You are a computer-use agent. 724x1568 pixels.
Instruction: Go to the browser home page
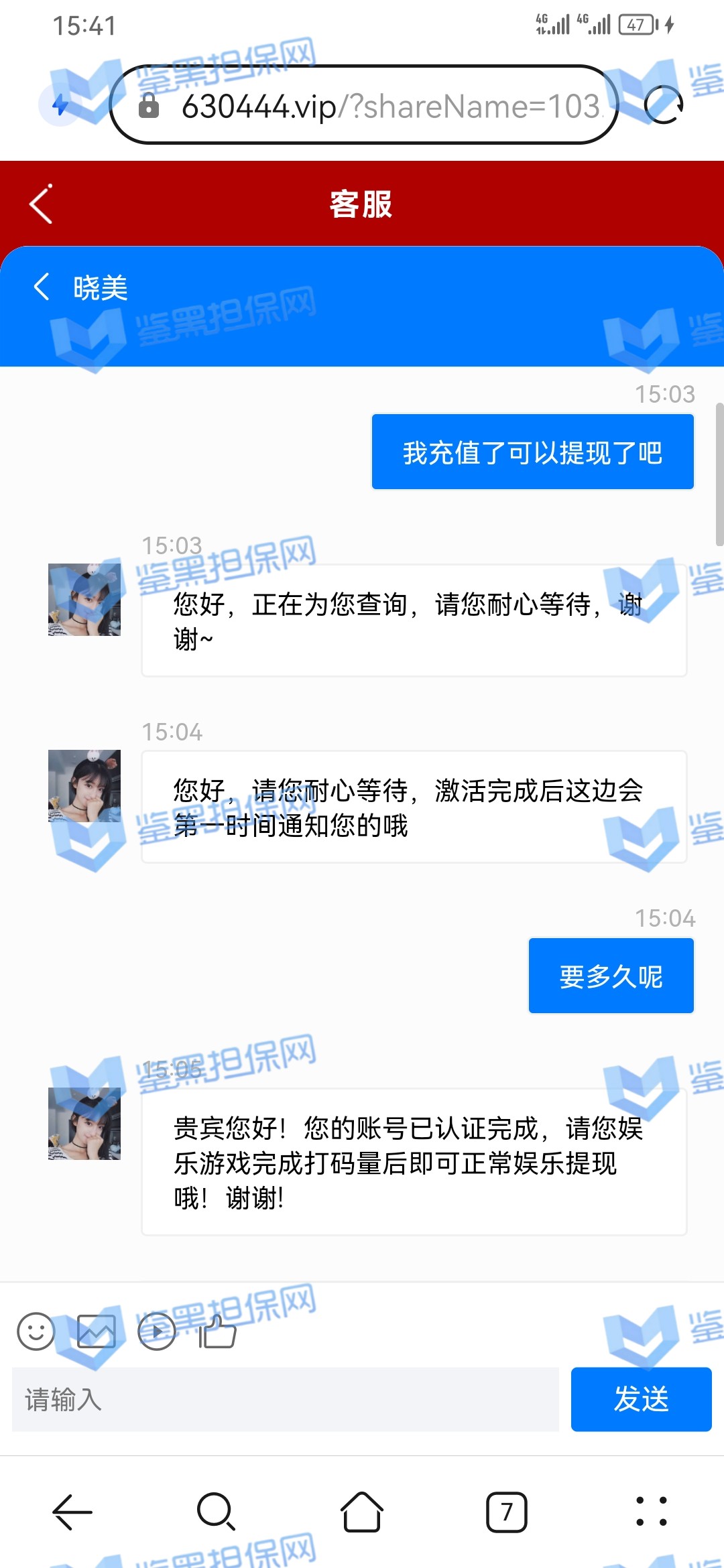tap(362, 1512)
